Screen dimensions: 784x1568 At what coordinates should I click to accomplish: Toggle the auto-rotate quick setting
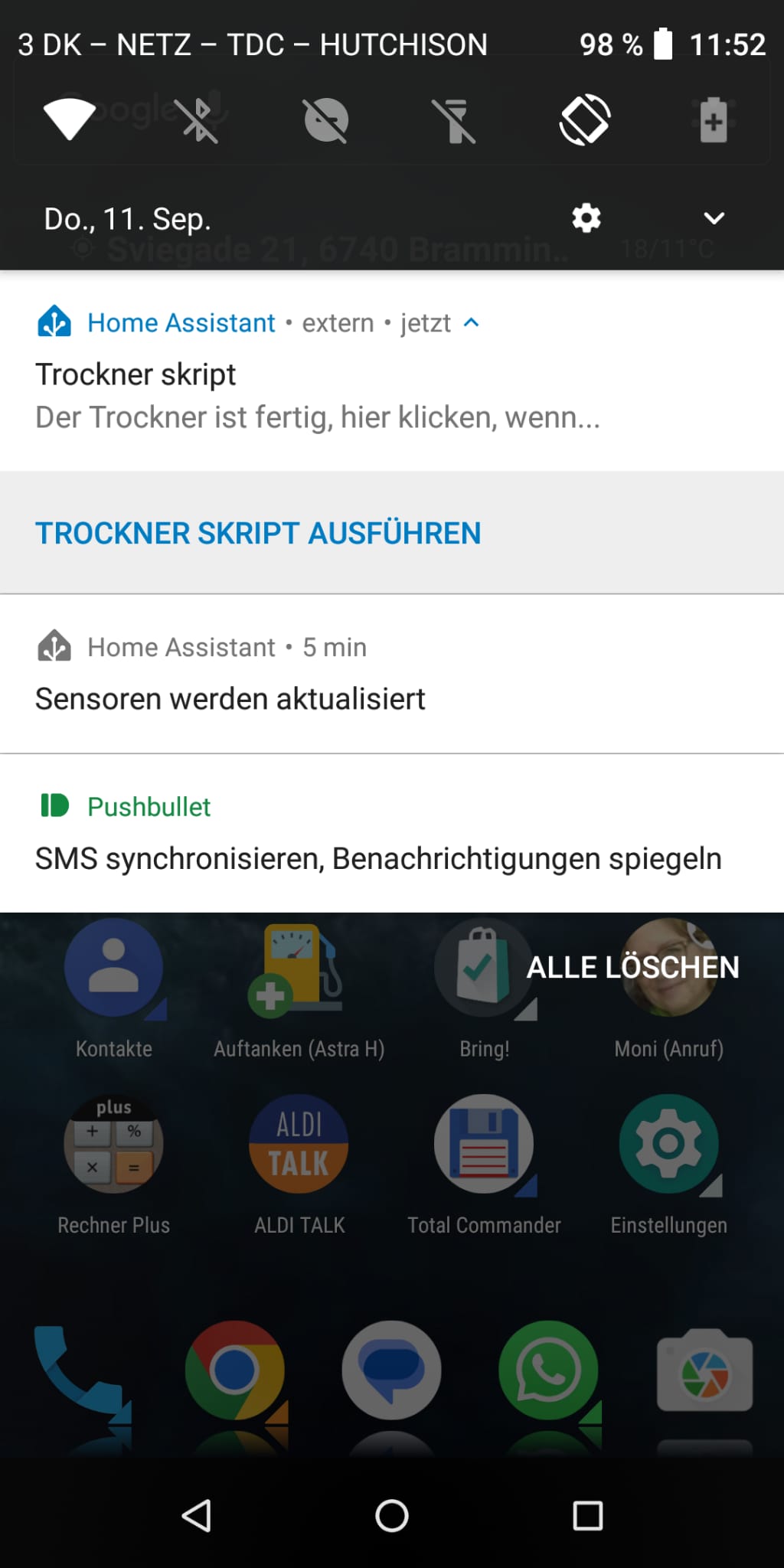click(585, 119)
